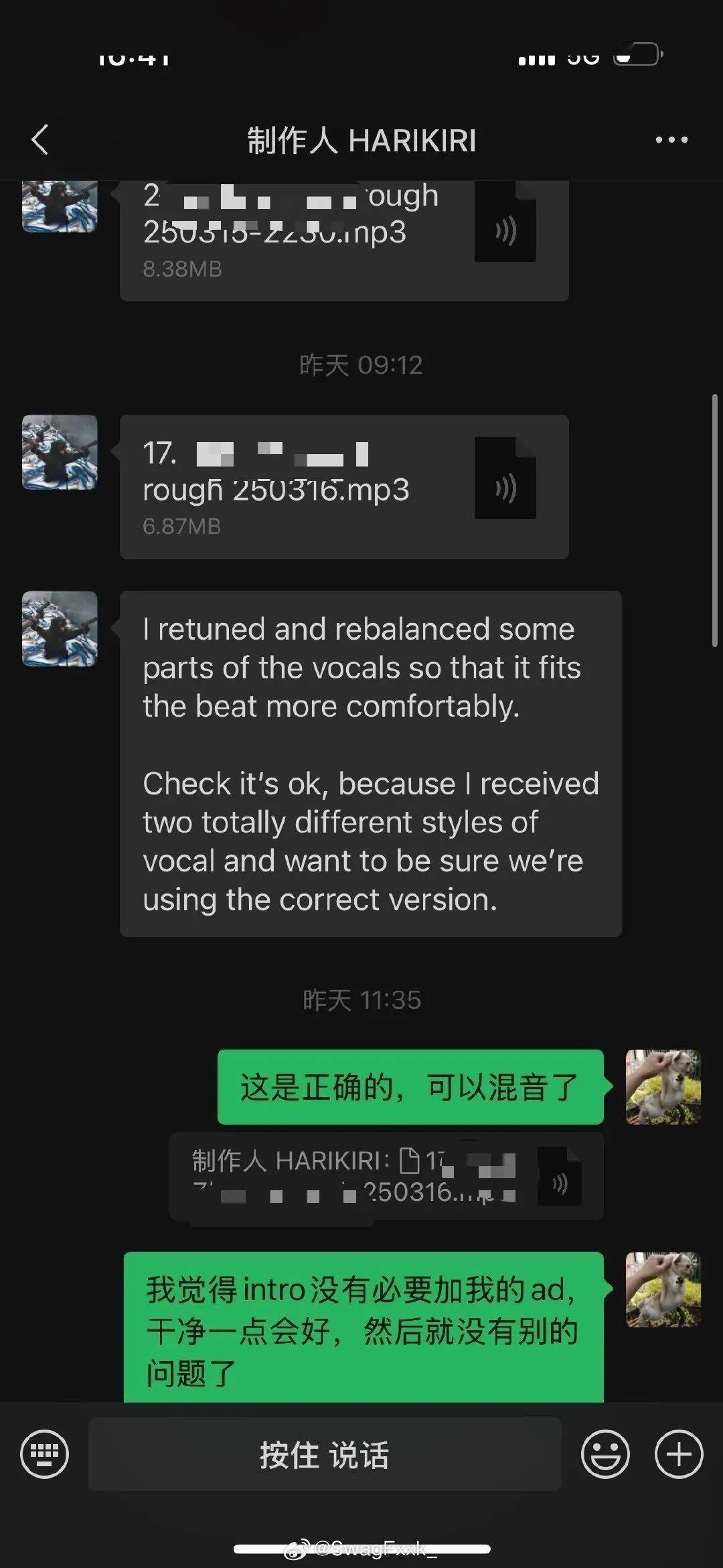
Task: Open the plus attachments menu
Action: [x=678, y=1454]
